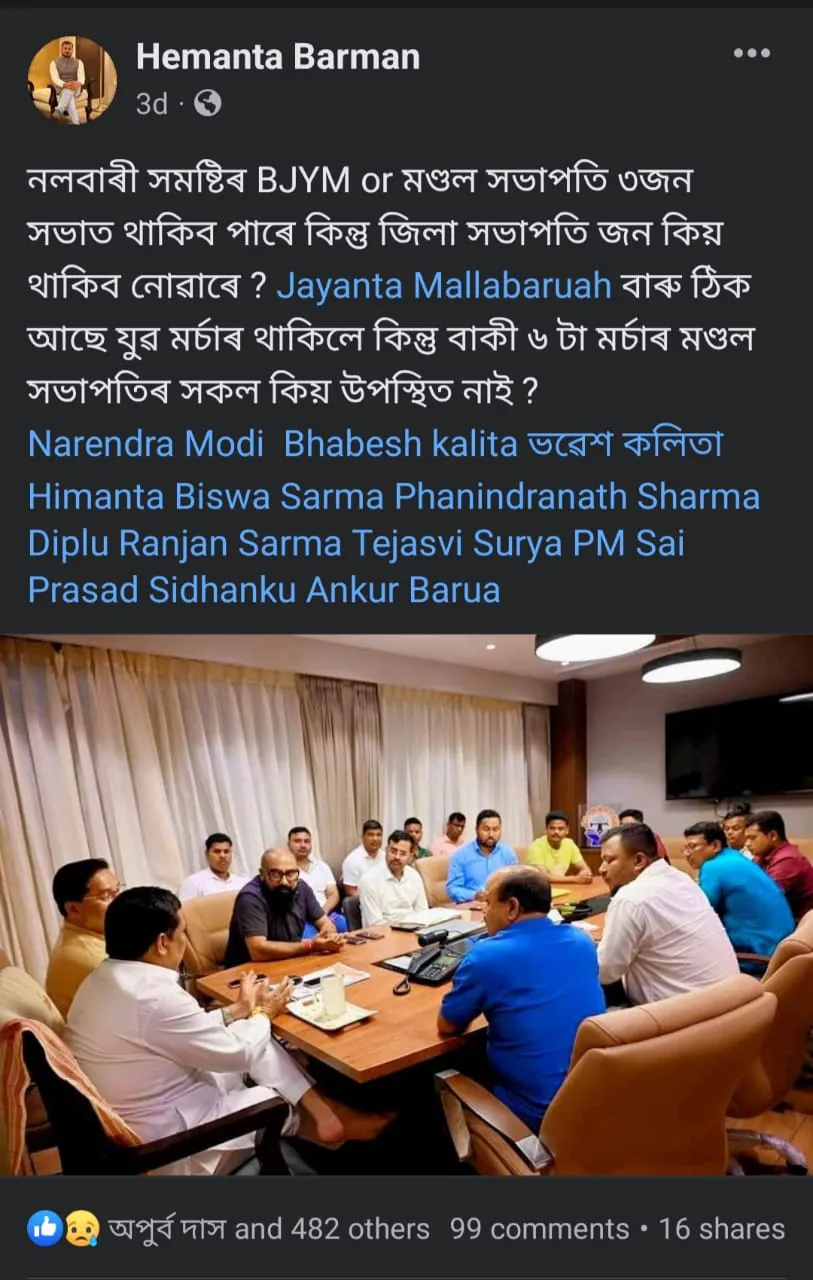
Task: Open tagged profile Jayanta Mallabaruah
Action: coord(443,286)
